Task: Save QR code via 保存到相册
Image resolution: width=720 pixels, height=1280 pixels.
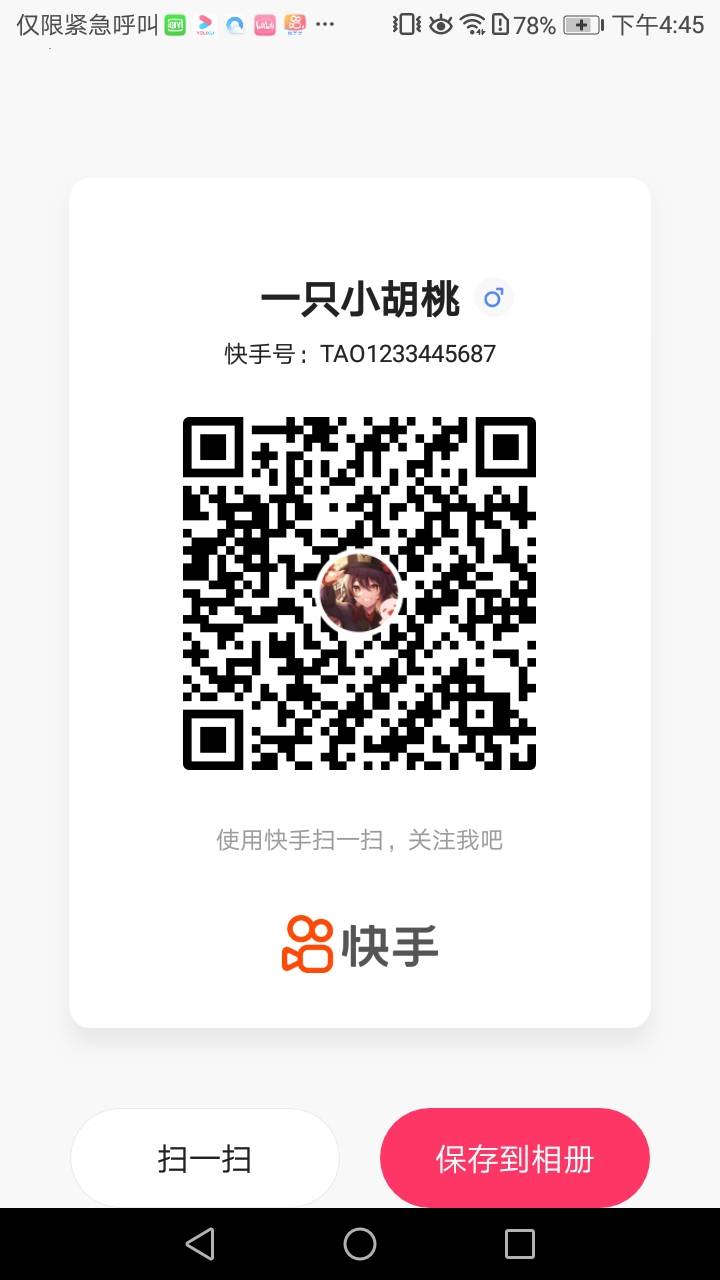Action: pyautogui.click(x=515, y=1159)
